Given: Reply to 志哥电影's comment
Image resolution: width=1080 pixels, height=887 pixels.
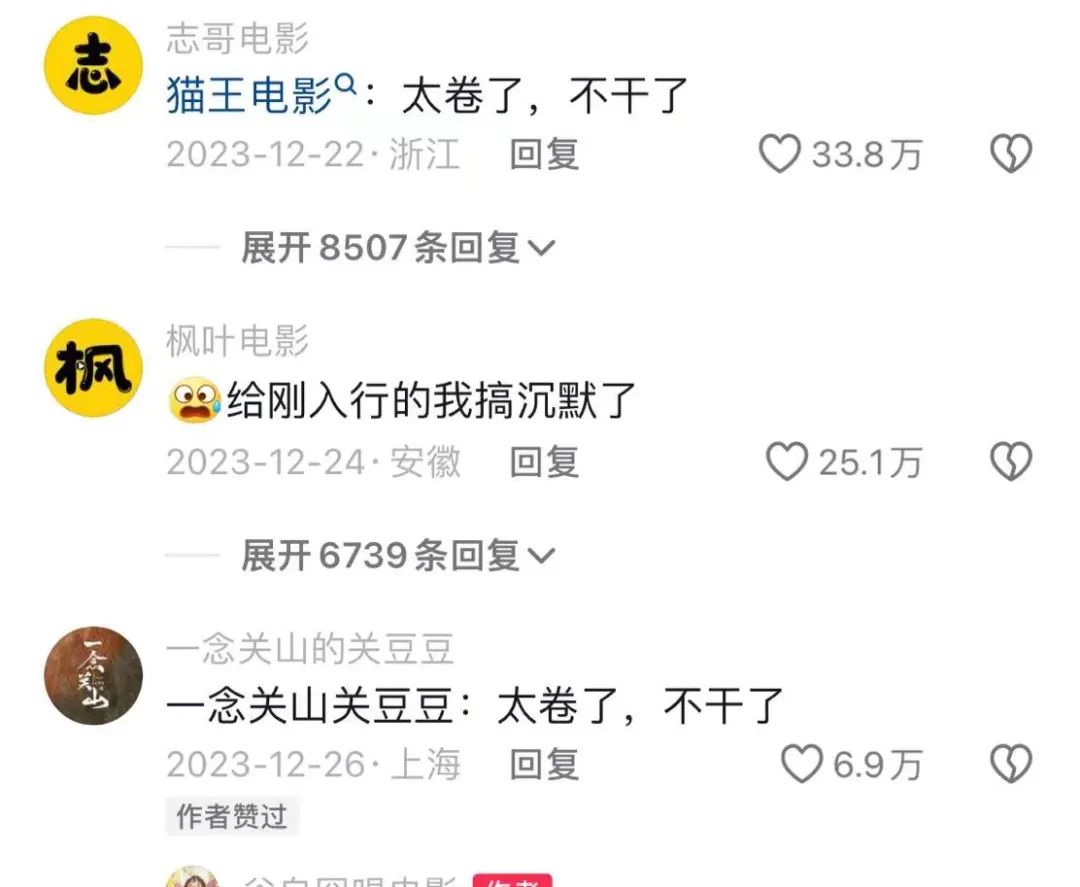Looking at the screenshot, I should pos(544,155).
